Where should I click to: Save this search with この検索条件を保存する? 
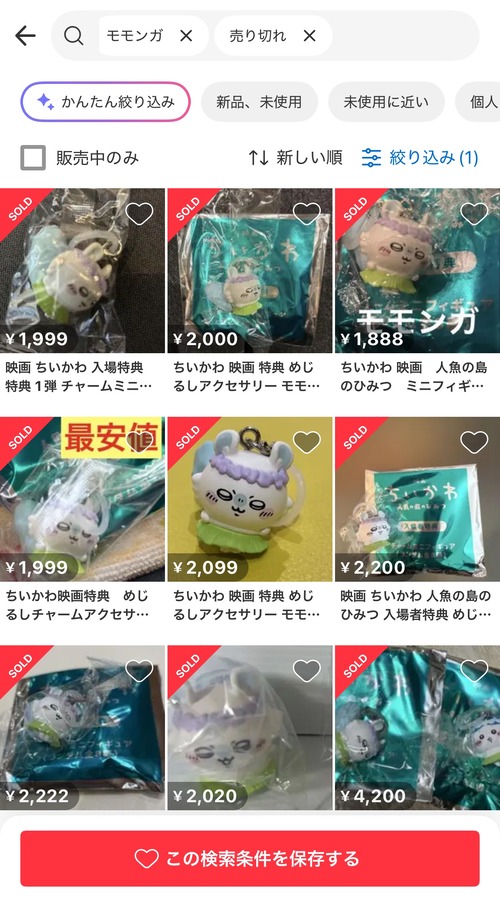coord(249,858)
